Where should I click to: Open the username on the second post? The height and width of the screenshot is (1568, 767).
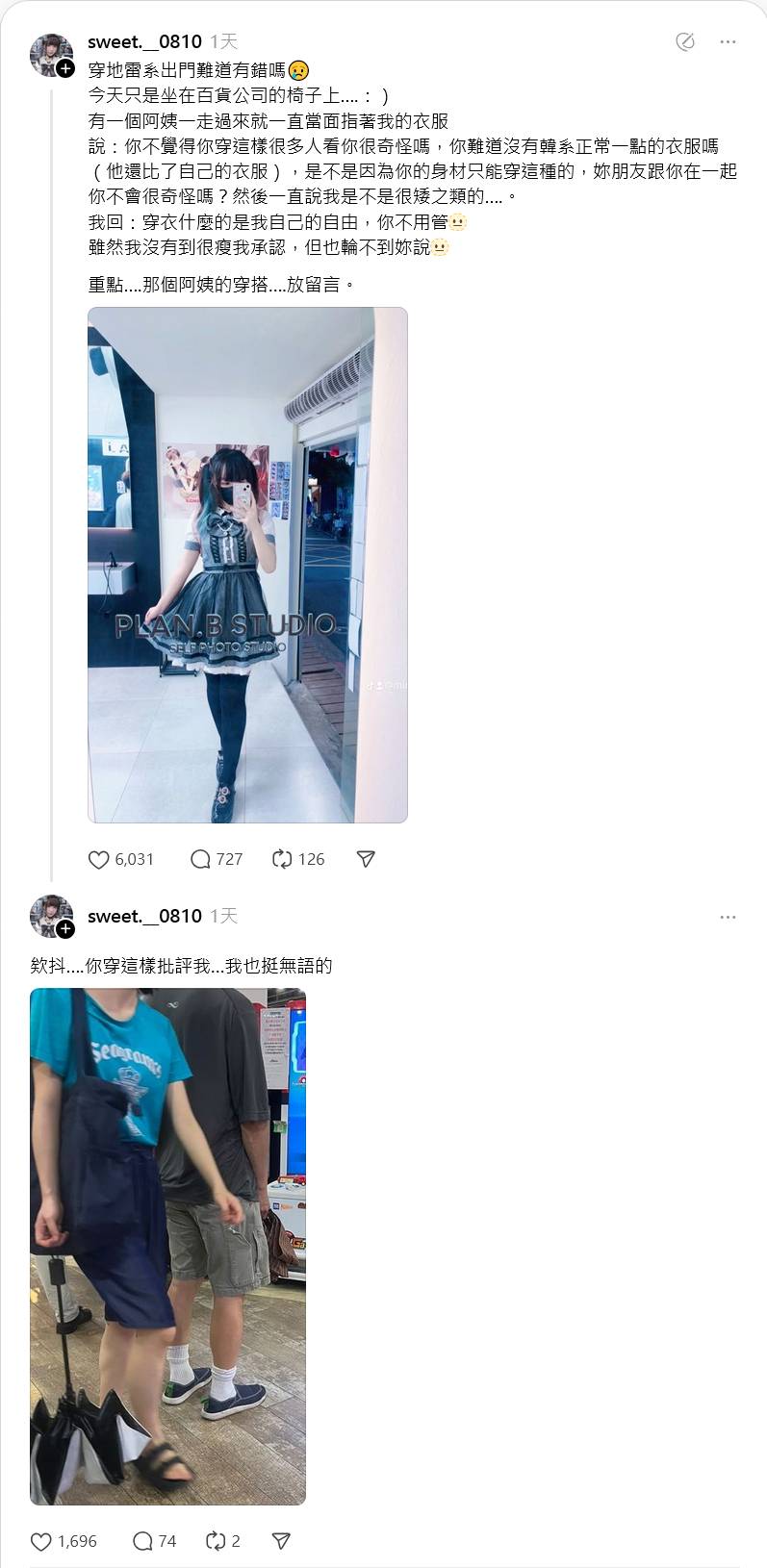(144, 916)
